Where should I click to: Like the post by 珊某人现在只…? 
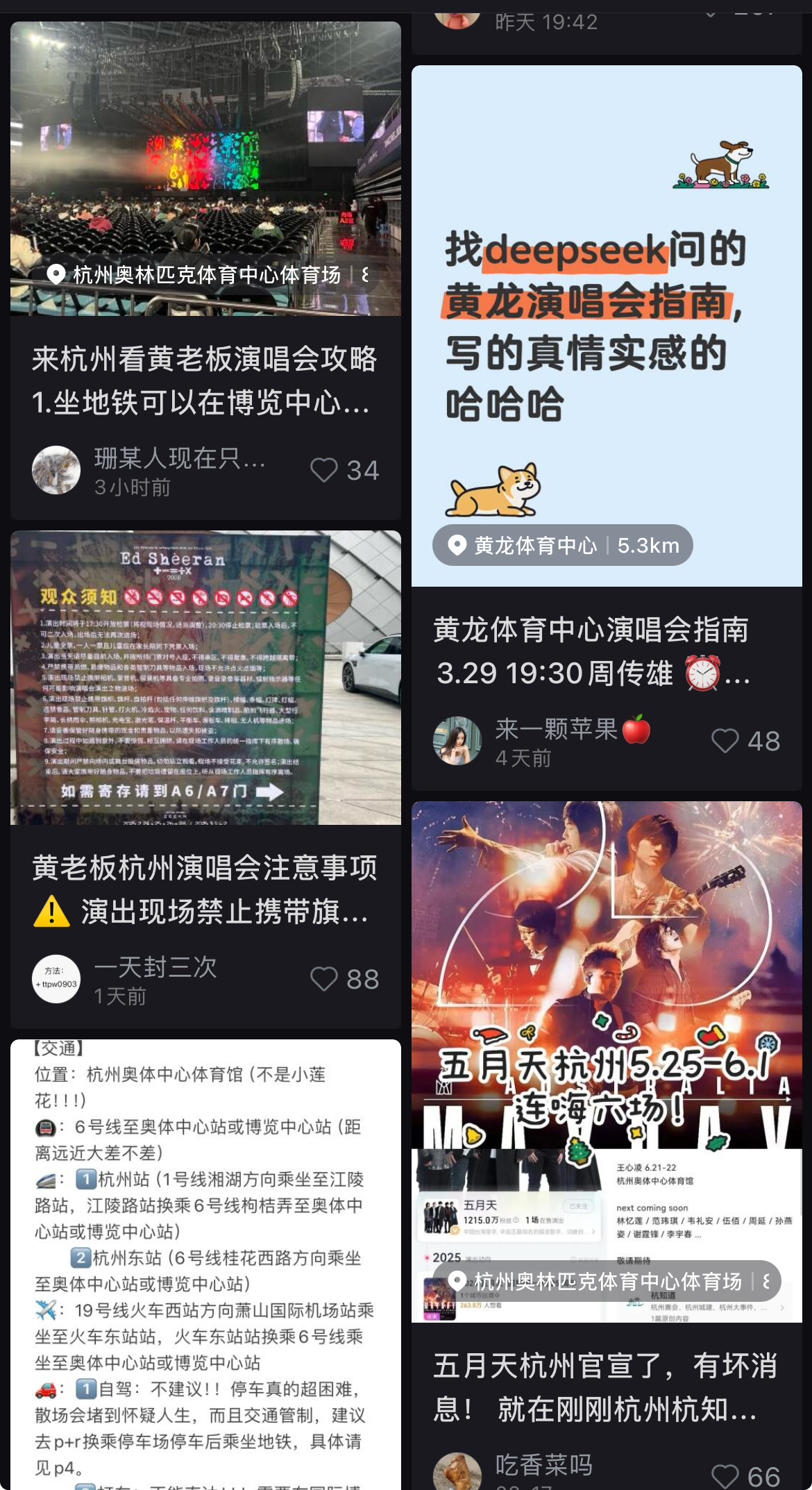[324, 470]
